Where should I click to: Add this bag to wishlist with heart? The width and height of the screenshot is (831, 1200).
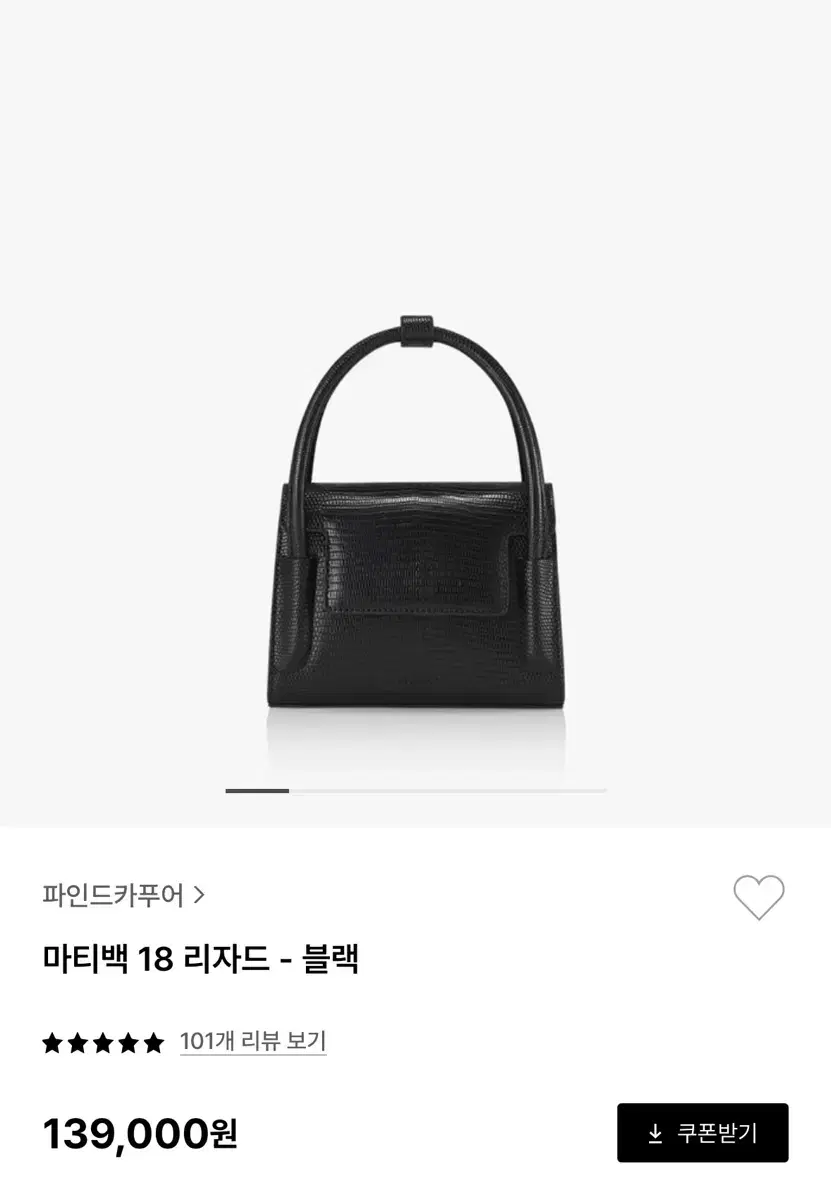(x=759, y=897)
